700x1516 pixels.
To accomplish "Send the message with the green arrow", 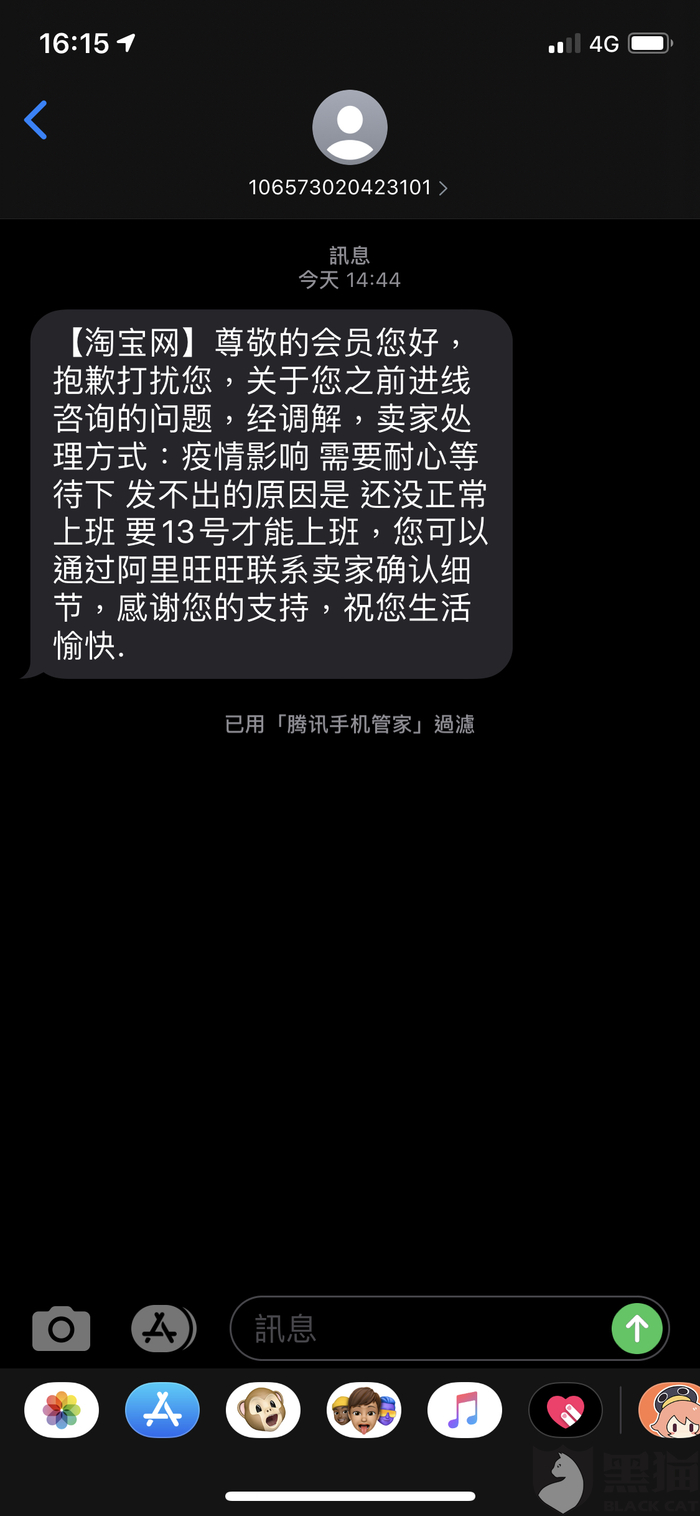I will (x=637, y=1329).
